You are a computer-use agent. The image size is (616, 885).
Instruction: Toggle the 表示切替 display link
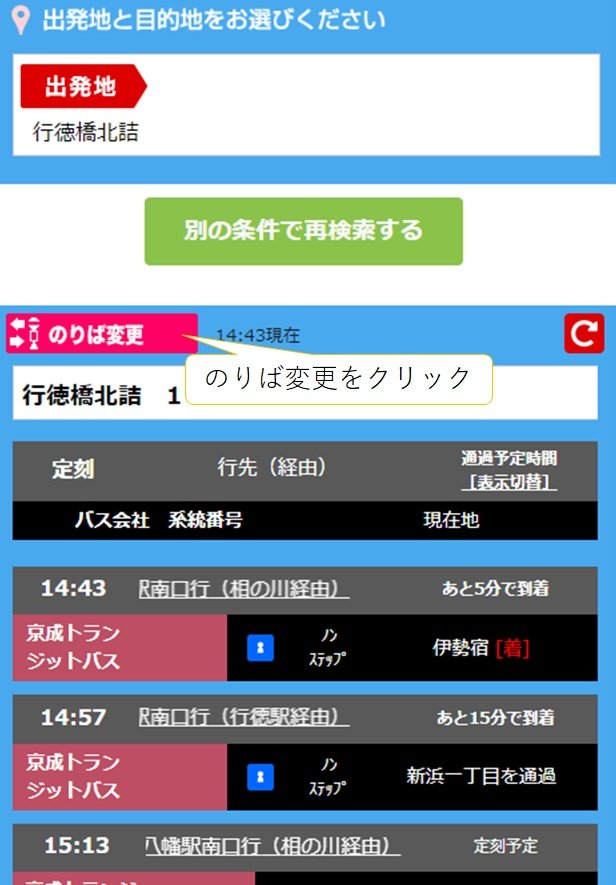click(509, 482)
